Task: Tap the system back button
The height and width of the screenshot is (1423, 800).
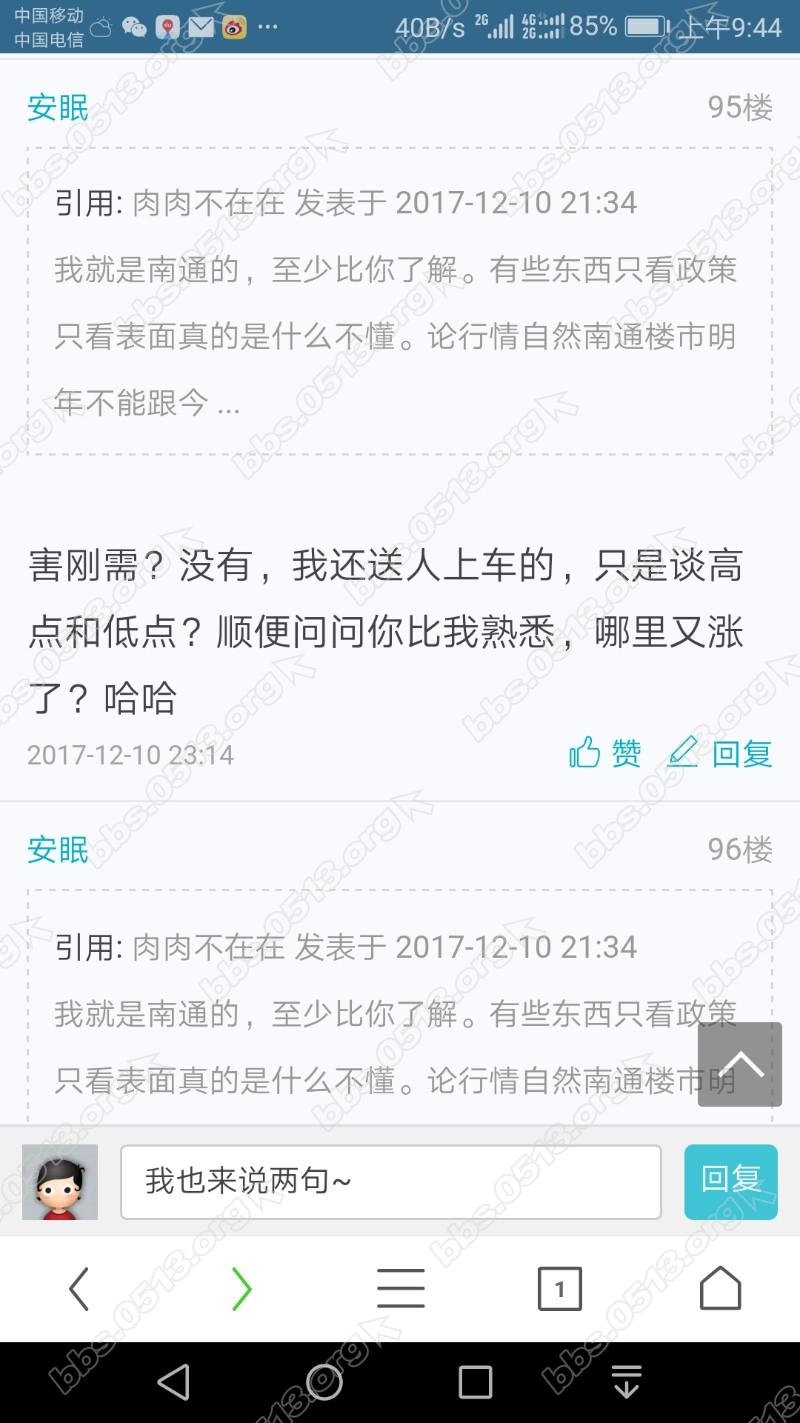Action: tap(173, 1382)
